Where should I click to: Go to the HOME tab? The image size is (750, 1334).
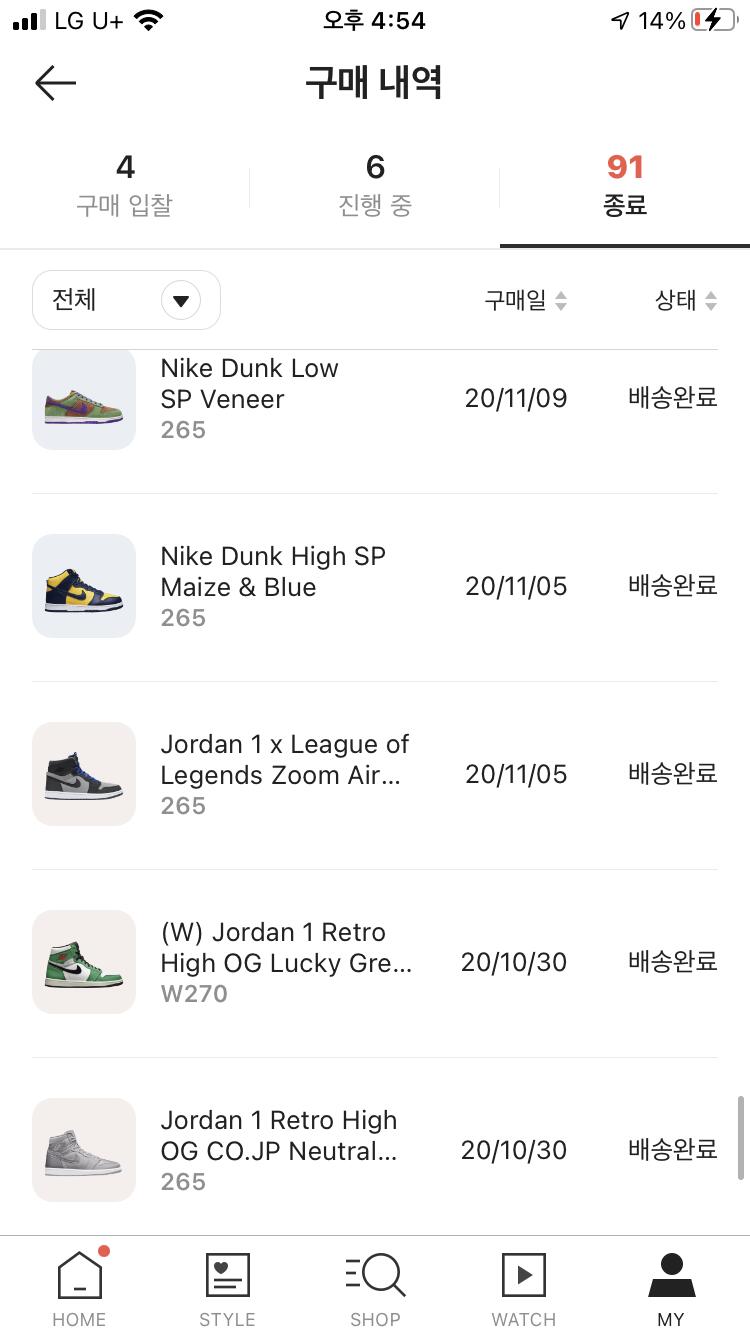click(79, 1288)
